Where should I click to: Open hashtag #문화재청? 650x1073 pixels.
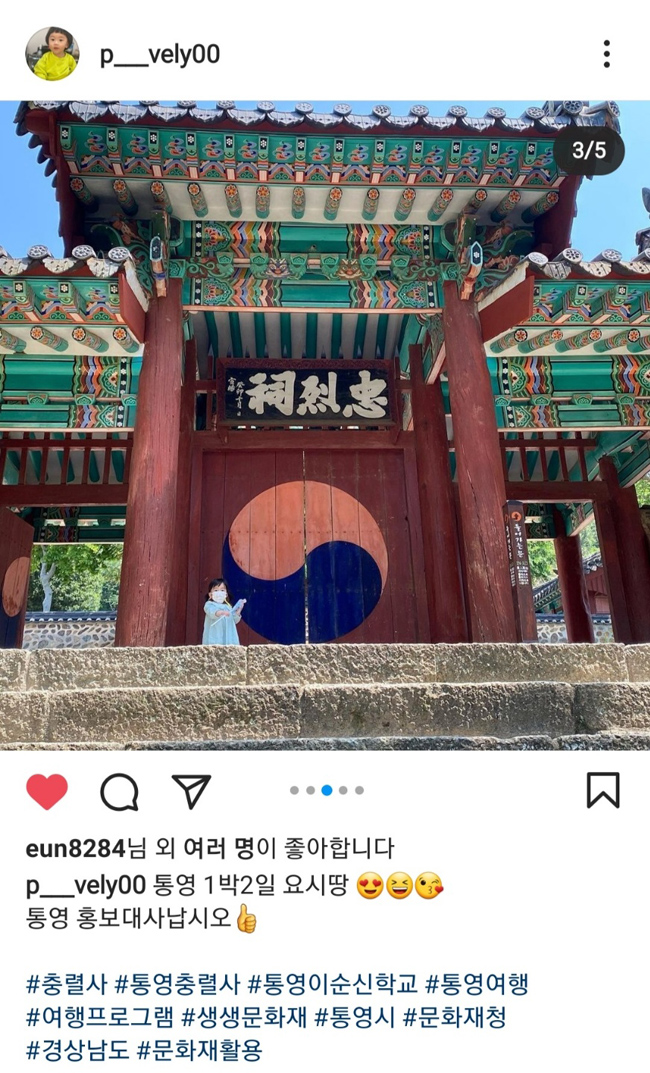point(454,1018)
